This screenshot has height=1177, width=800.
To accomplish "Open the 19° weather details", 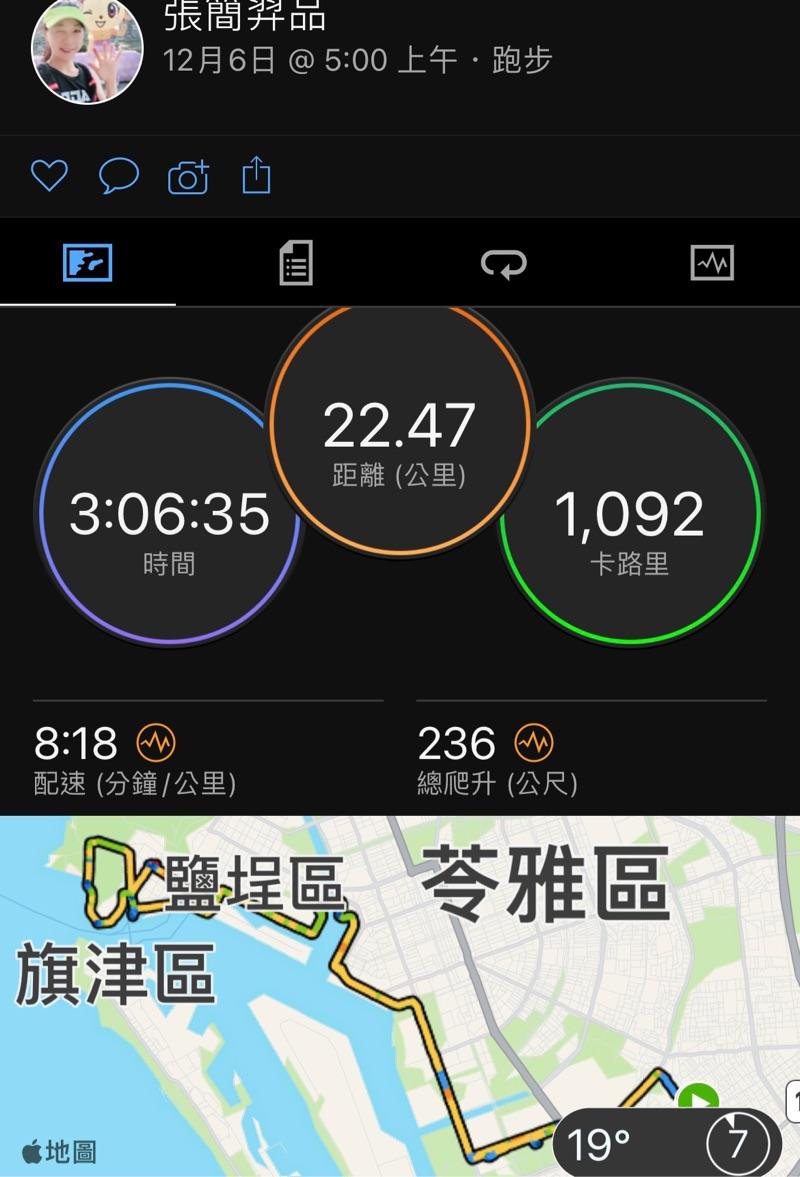I will pyautogui.click(x=600, y=1143).
